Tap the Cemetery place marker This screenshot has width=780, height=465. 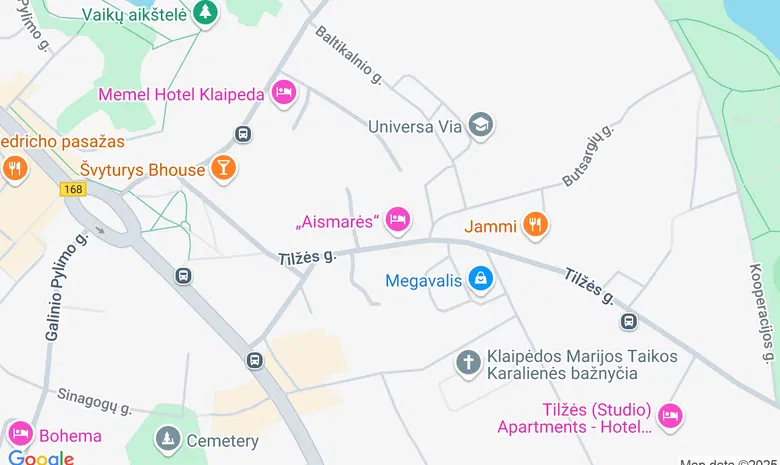click(168, 439)
